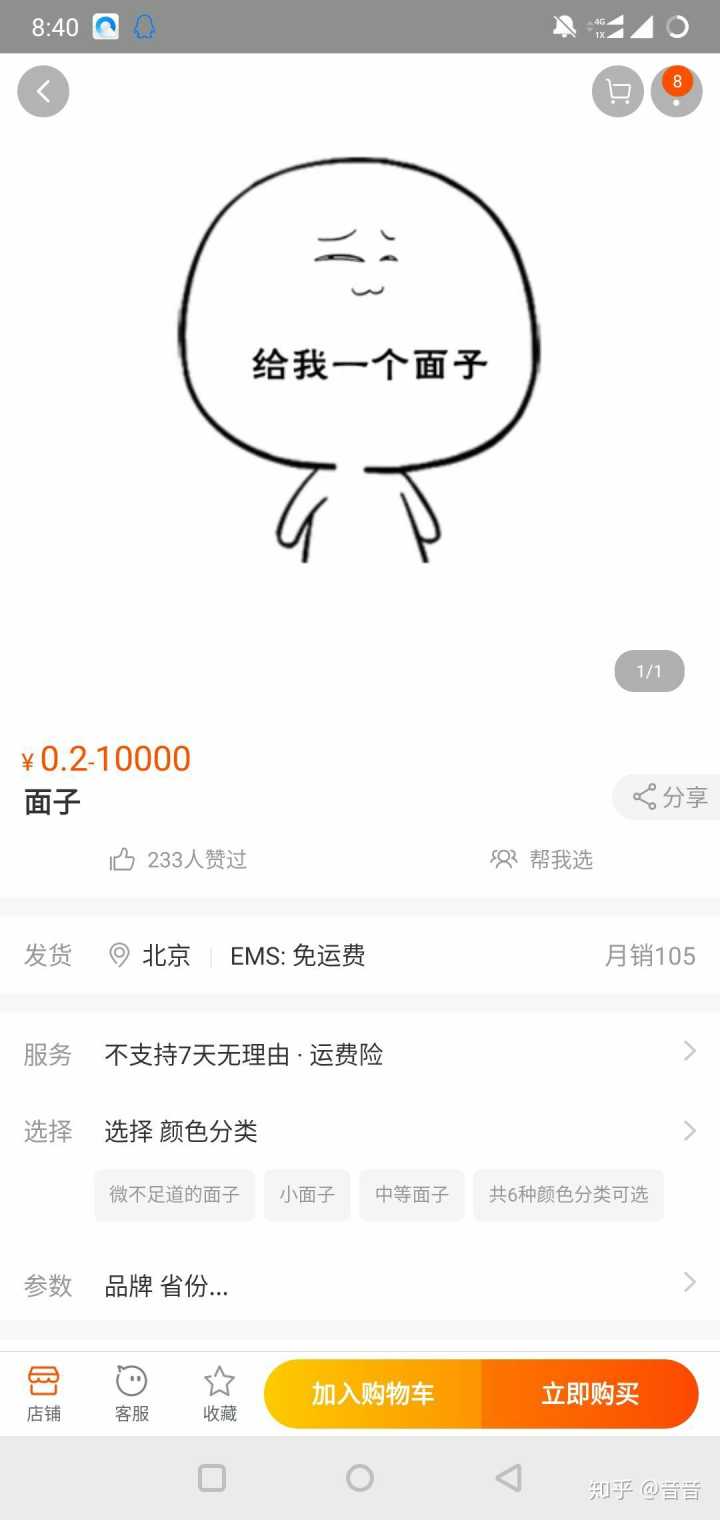
Task: Open the 服务 details row
Action: (360, 1054)
